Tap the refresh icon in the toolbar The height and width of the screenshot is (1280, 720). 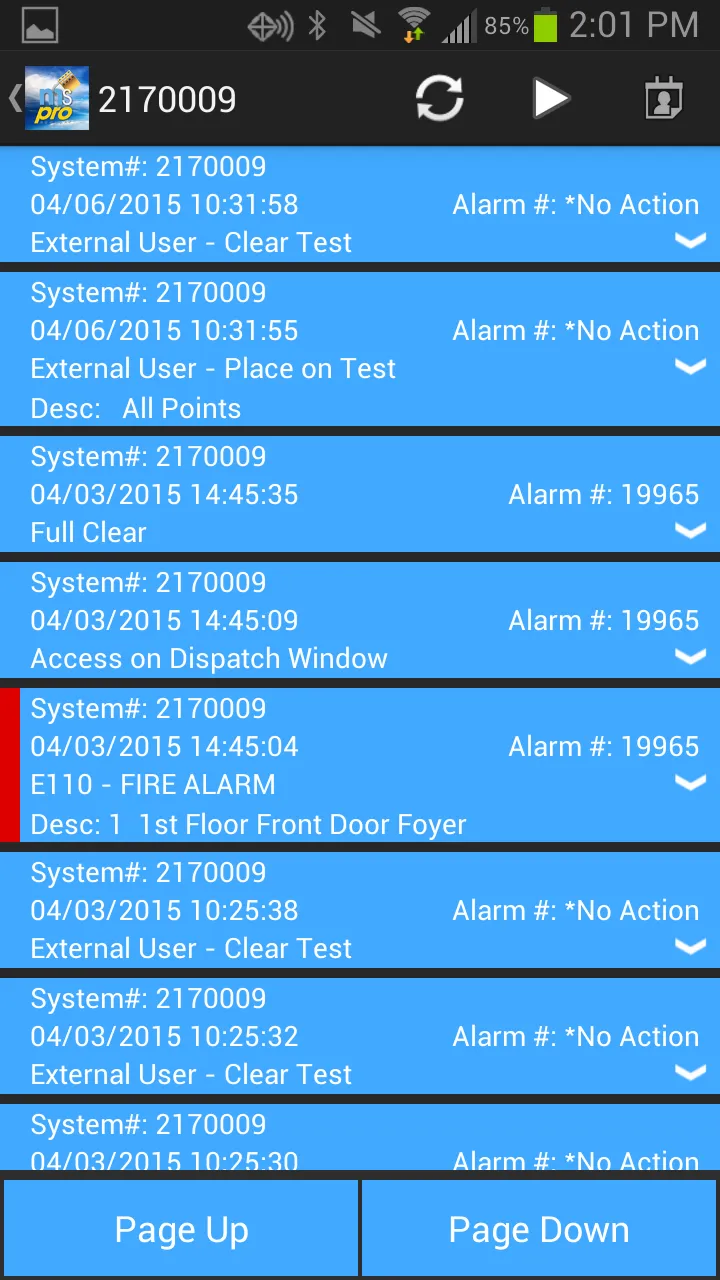pyautogui.click(x=438, y=98)
